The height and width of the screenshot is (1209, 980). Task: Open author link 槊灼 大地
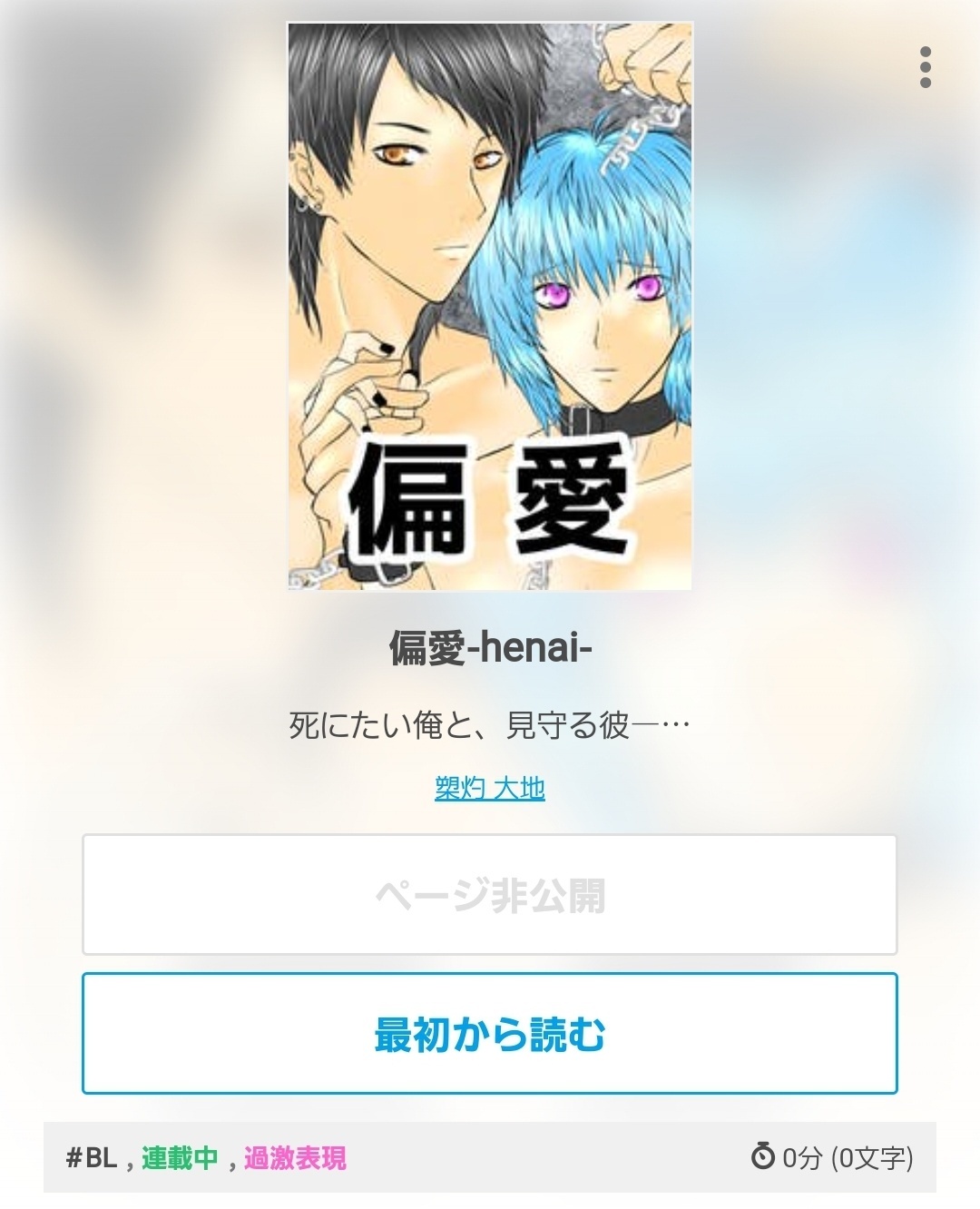point(490,788)
